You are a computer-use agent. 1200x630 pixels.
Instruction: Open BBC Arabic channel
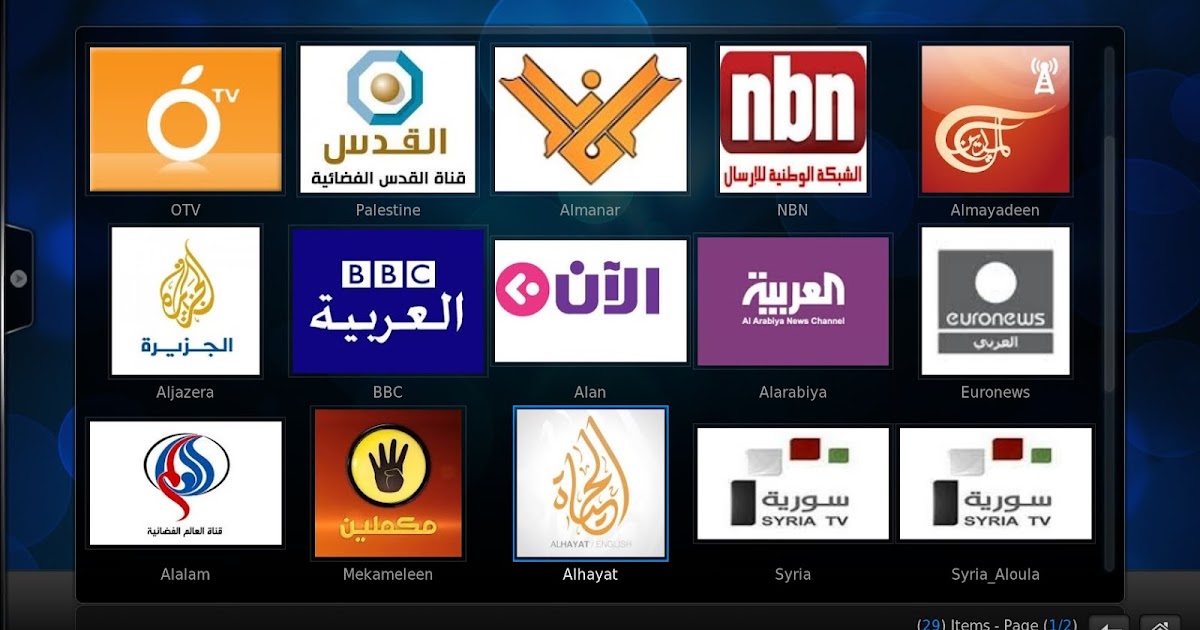pos(388,301)
